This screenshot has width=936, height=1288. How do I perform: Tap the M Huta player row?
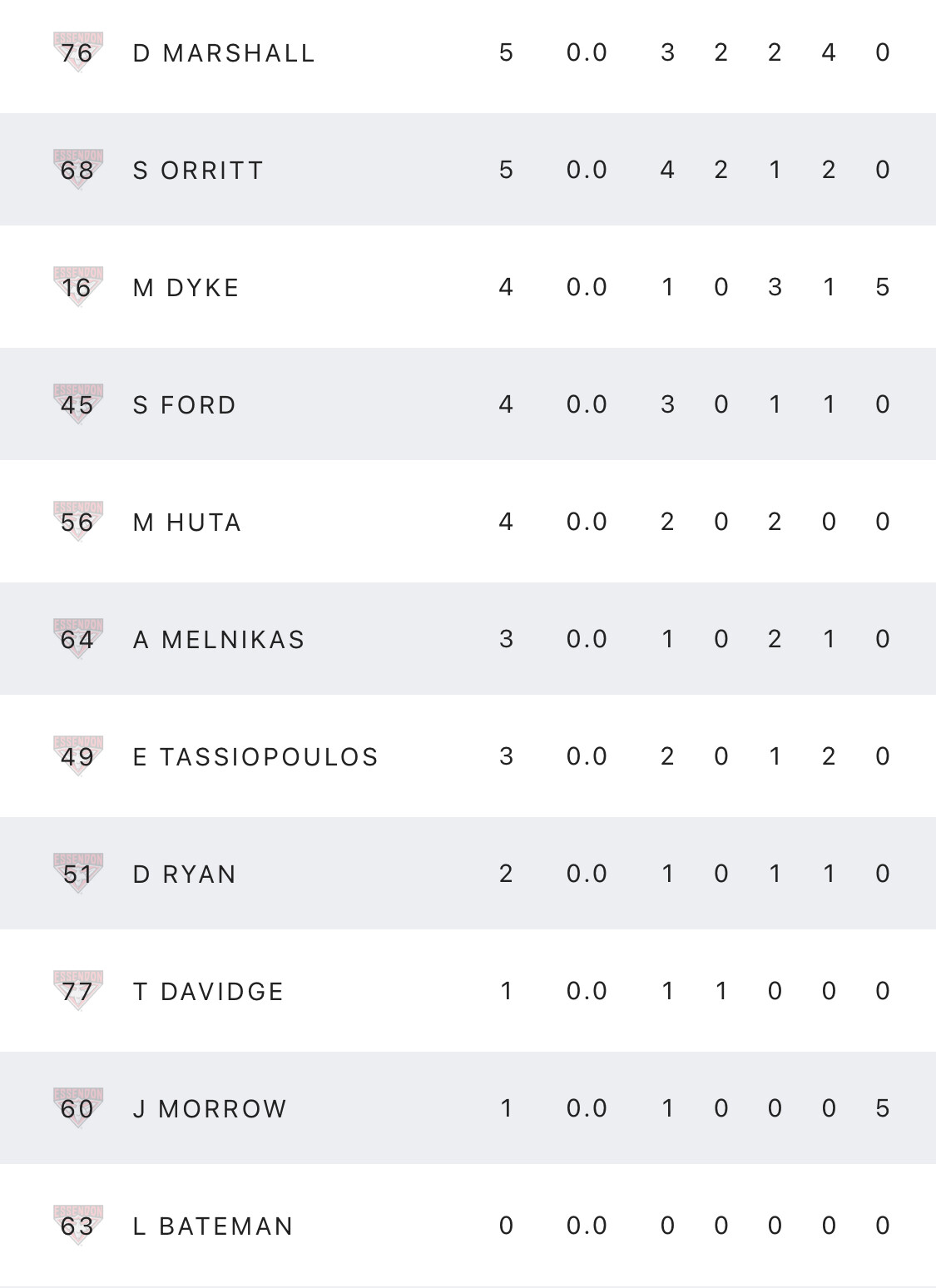(187, 523)
